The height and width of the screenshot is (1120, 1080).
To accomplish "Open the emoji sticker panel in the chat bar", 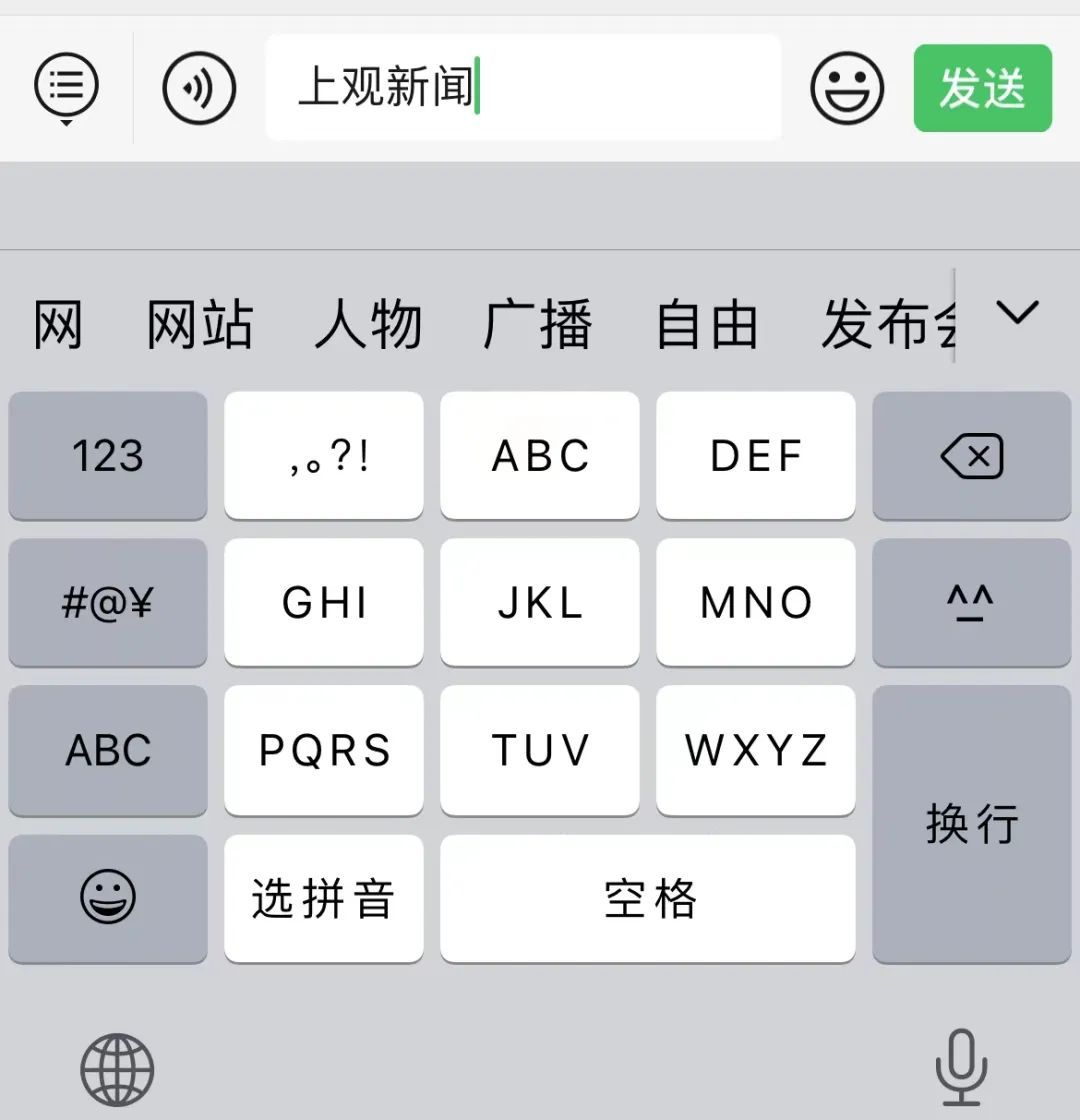I will [846, 88].
